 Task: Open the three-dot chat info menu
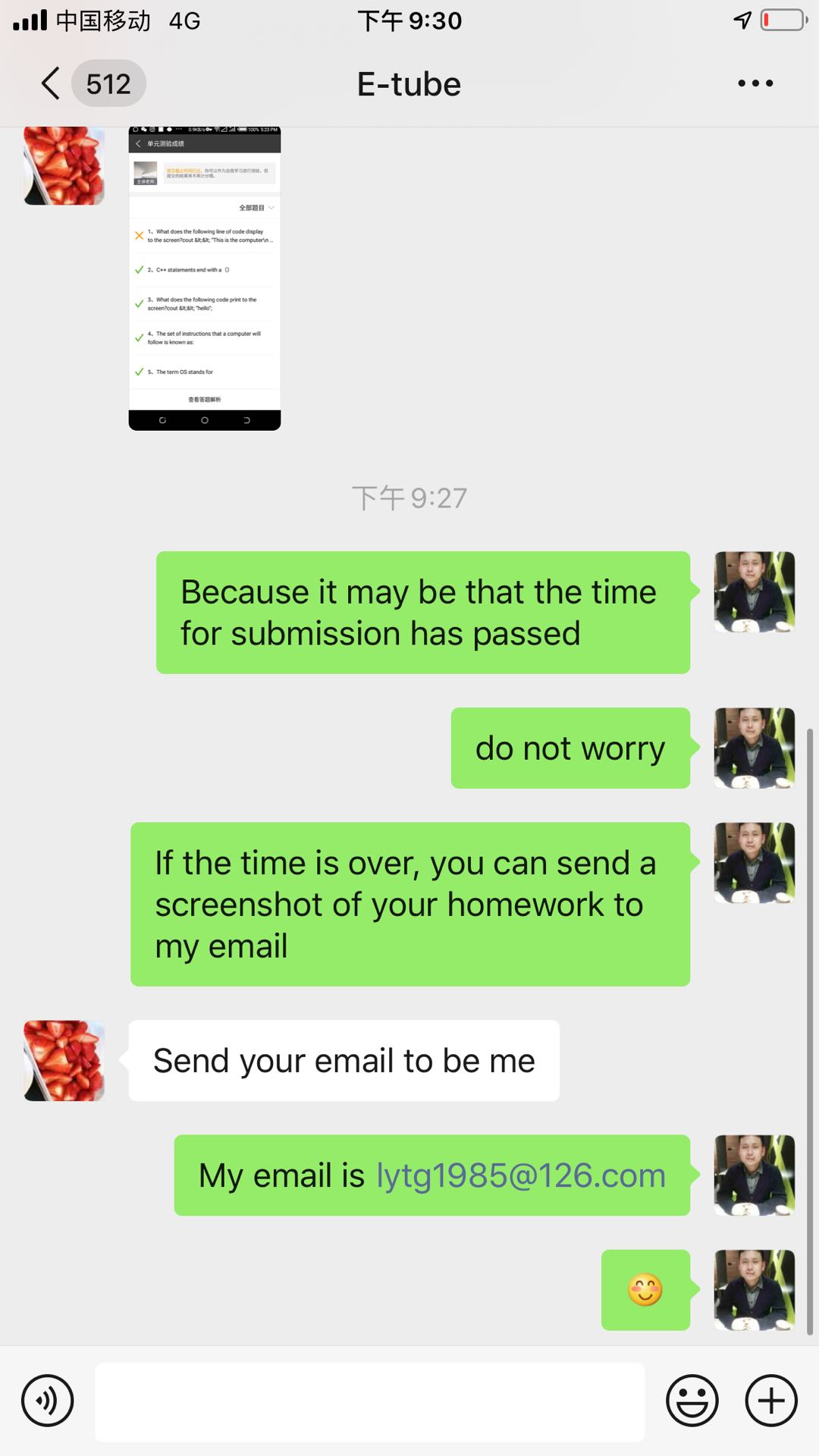pyautogui.click(x=755, y=83)
